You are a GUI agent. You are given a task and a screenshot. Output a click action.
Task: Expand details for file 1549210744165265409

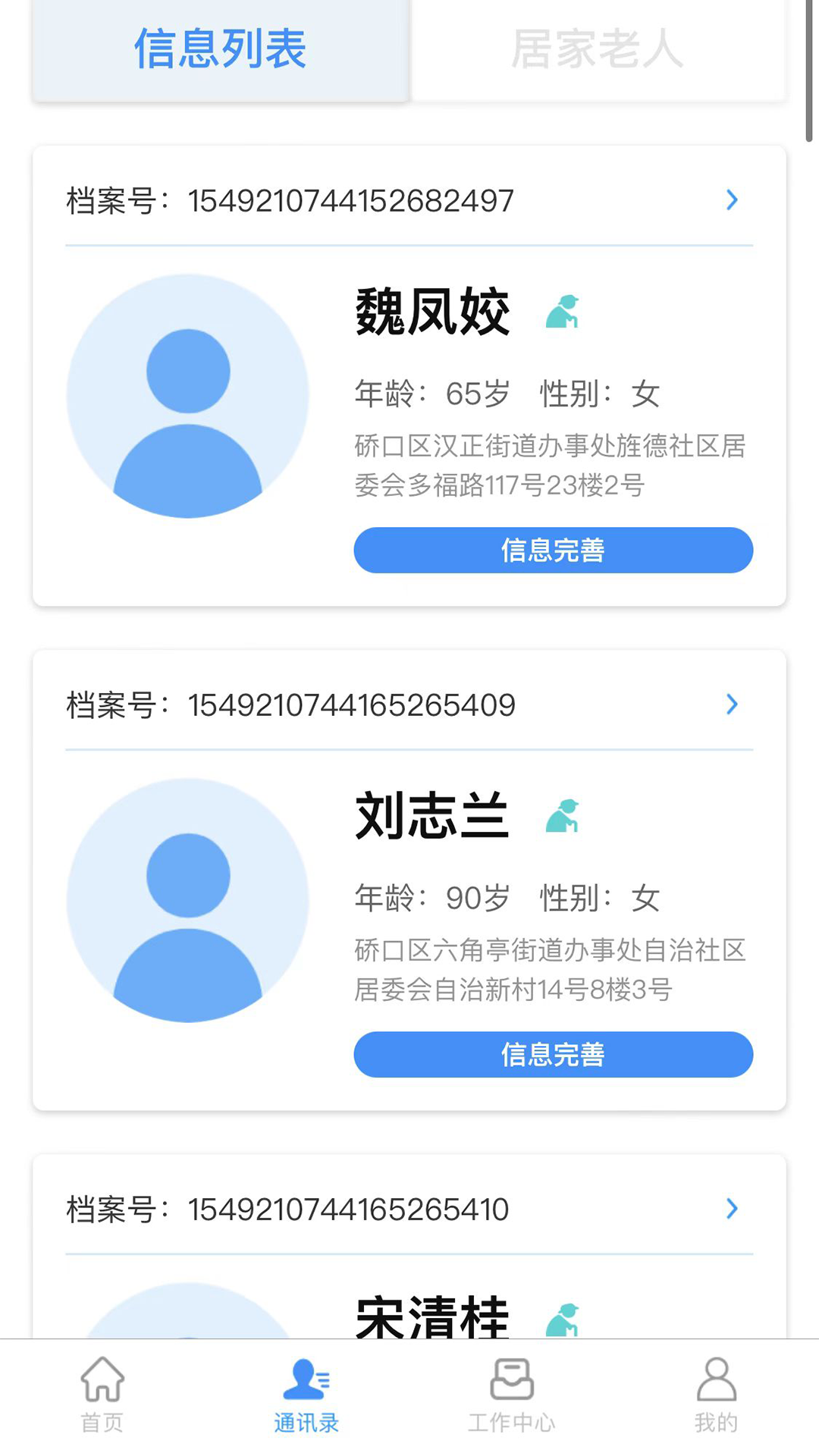[x=731, y=704]
